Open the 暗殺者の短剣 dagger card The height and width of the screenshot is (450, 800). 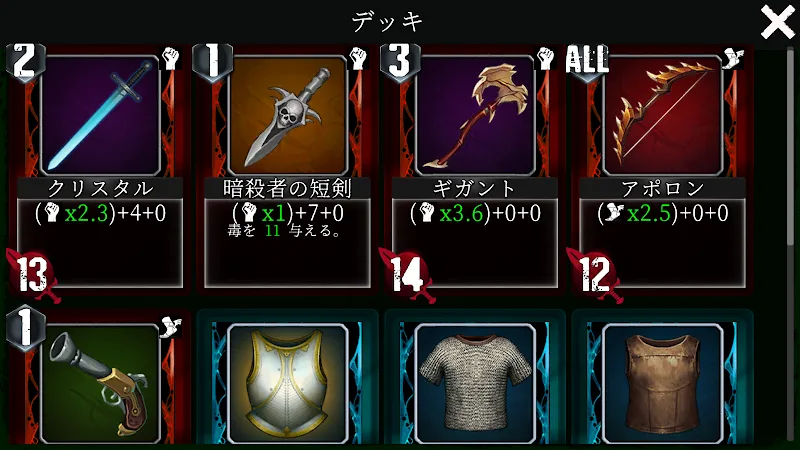point(287,170)
